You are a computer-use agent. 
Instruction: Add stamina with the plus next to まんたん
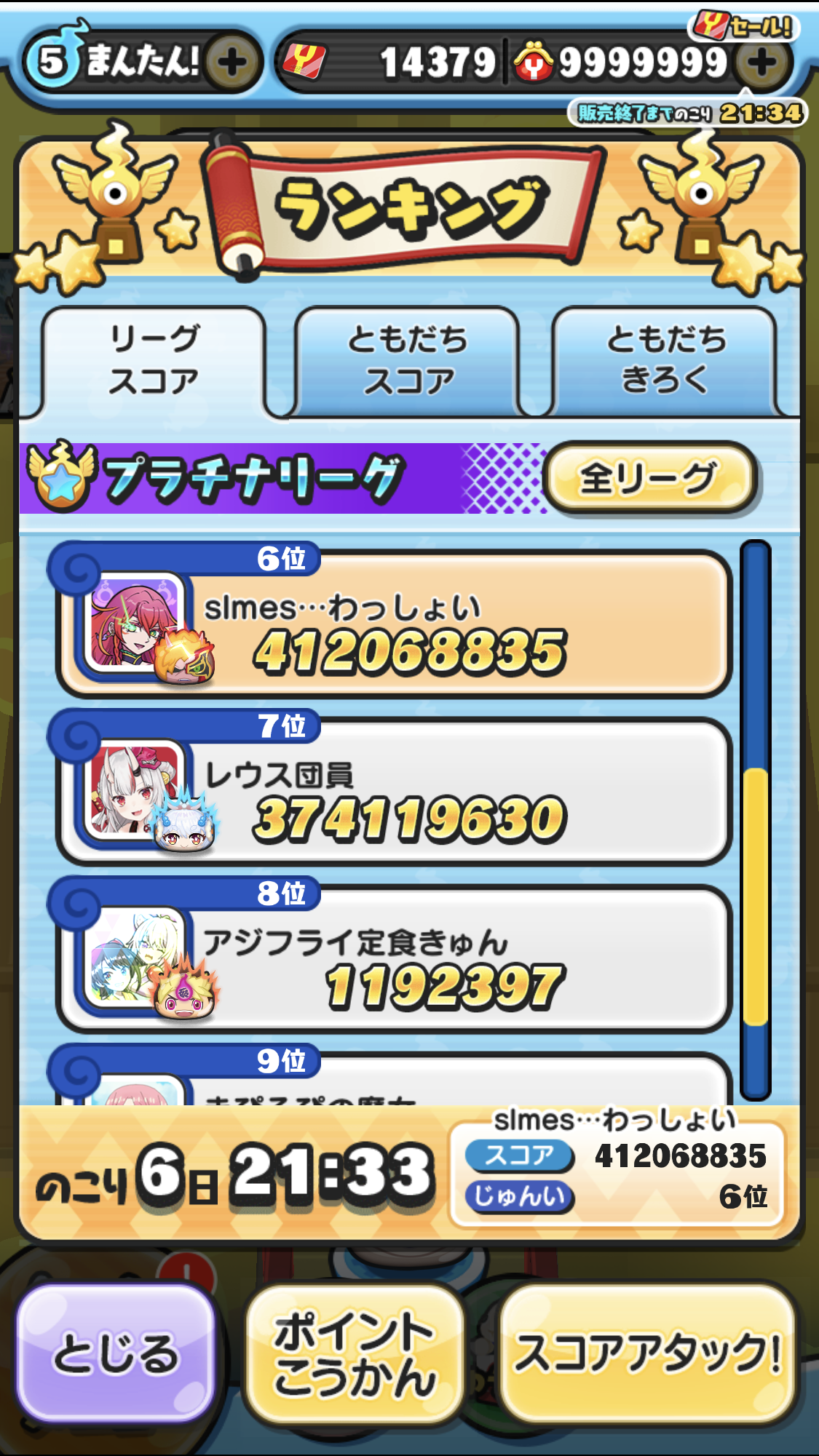tap(232, 63)
